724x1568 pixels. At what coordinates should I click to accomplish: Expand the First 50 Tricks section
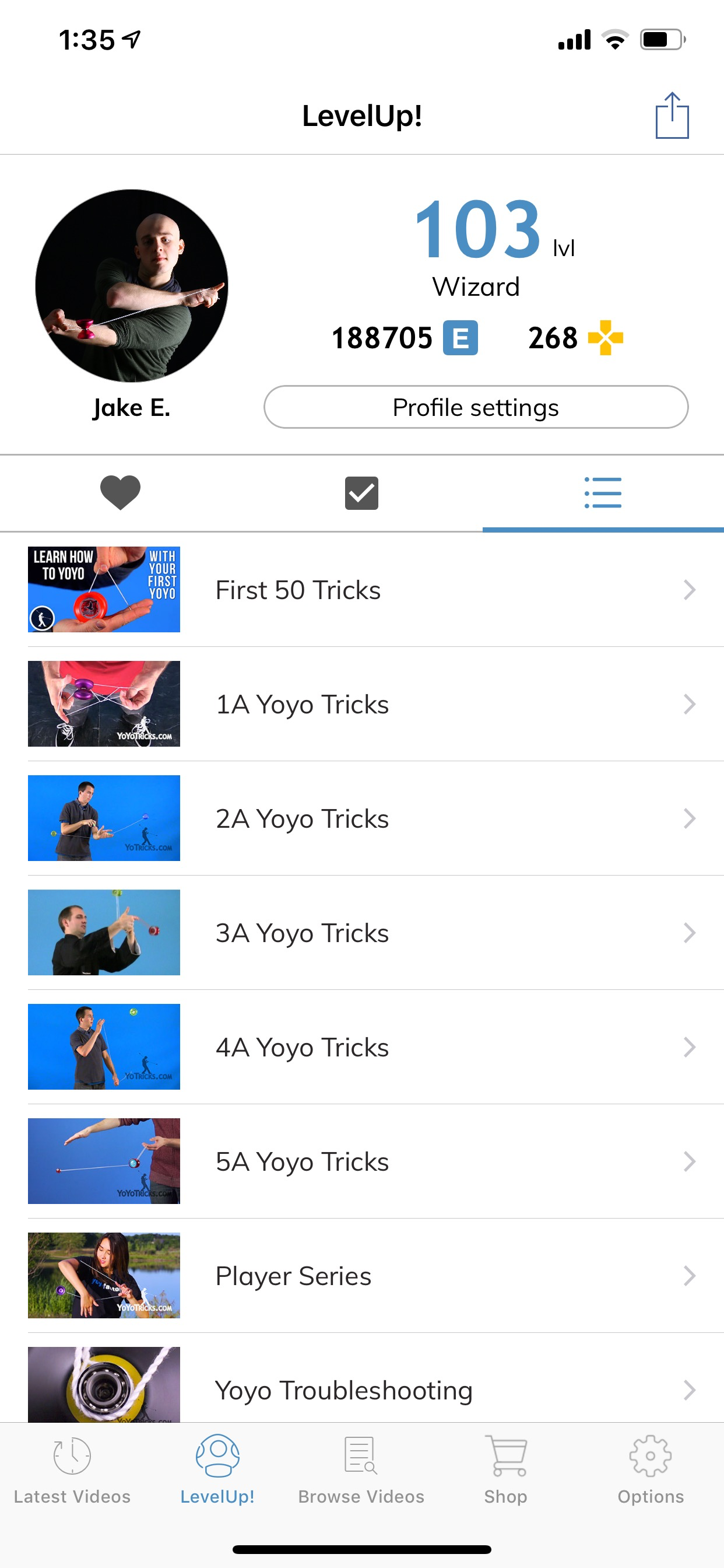pyautogui.click(x=361, y=589)
